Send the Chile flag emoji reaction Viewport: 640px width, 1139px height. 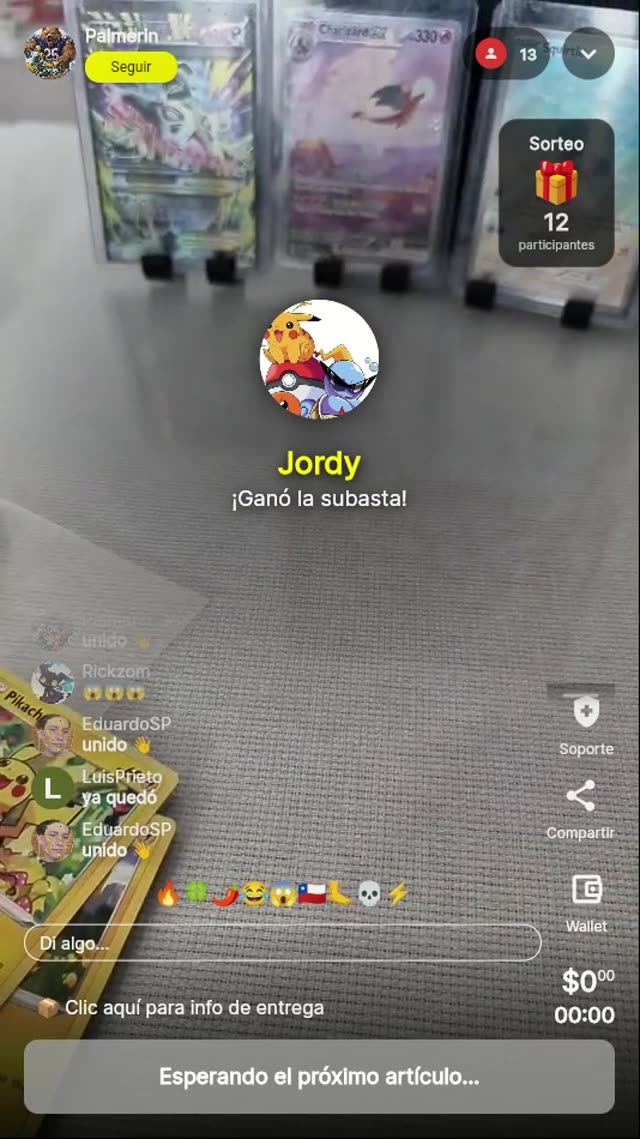pyautogui.click(x=312, y=894)
